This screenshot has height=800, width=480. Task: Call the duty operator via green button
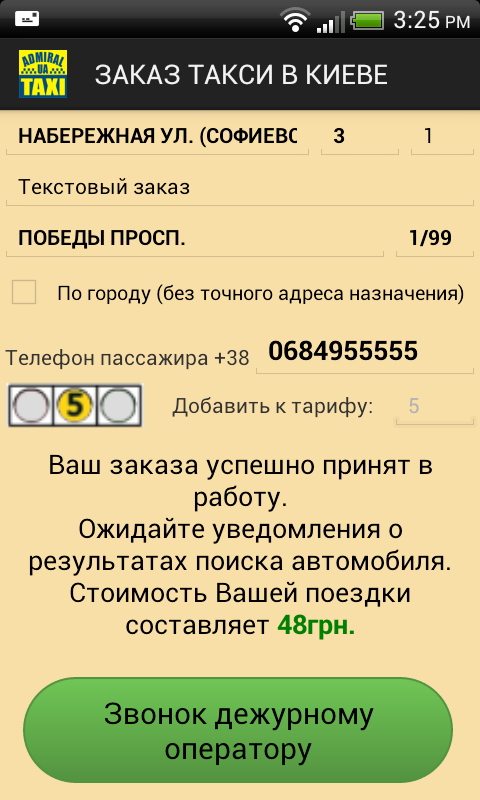[x=238, y=731]
